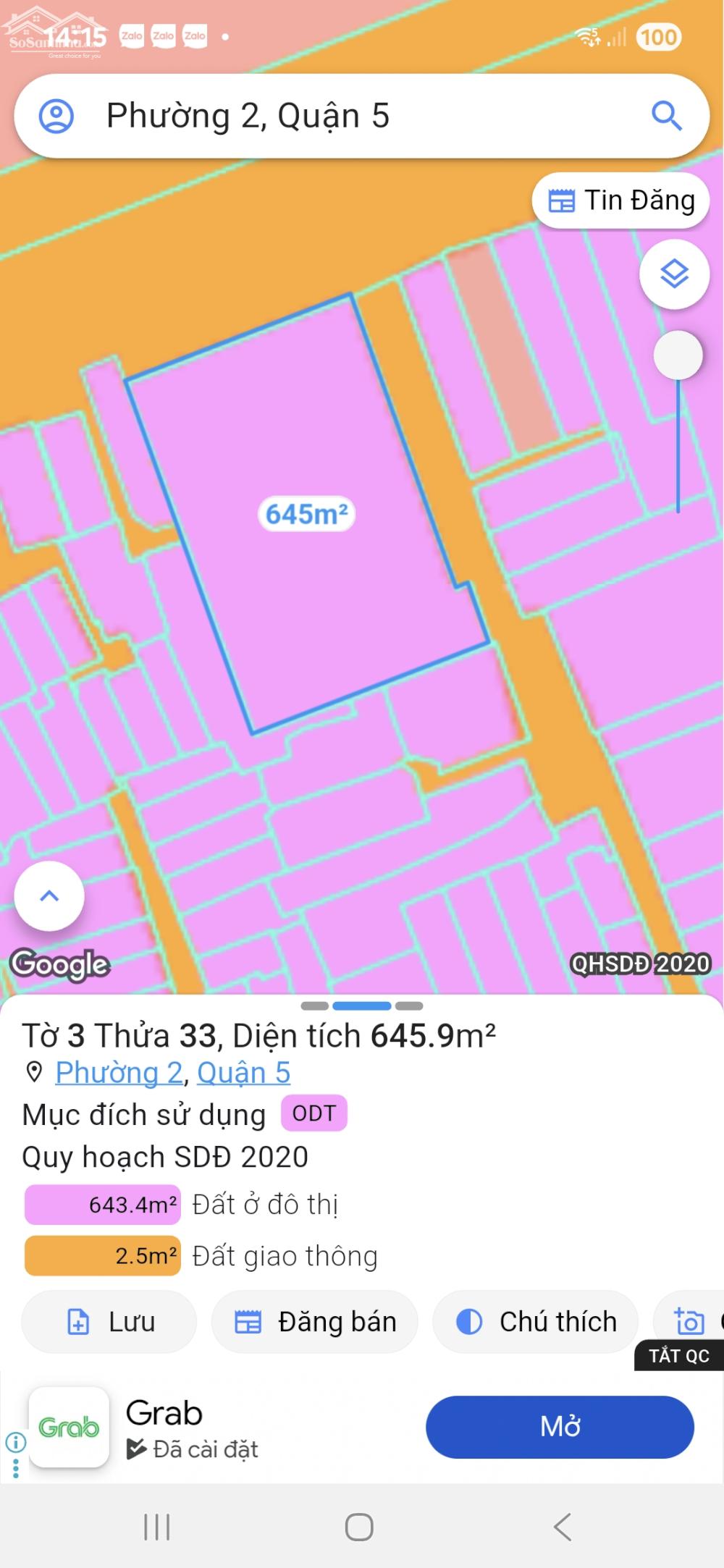Screen dimensions: 724x1568
Task: Tap the camera capture icon near Chú thích
Action: point(689,1320)
